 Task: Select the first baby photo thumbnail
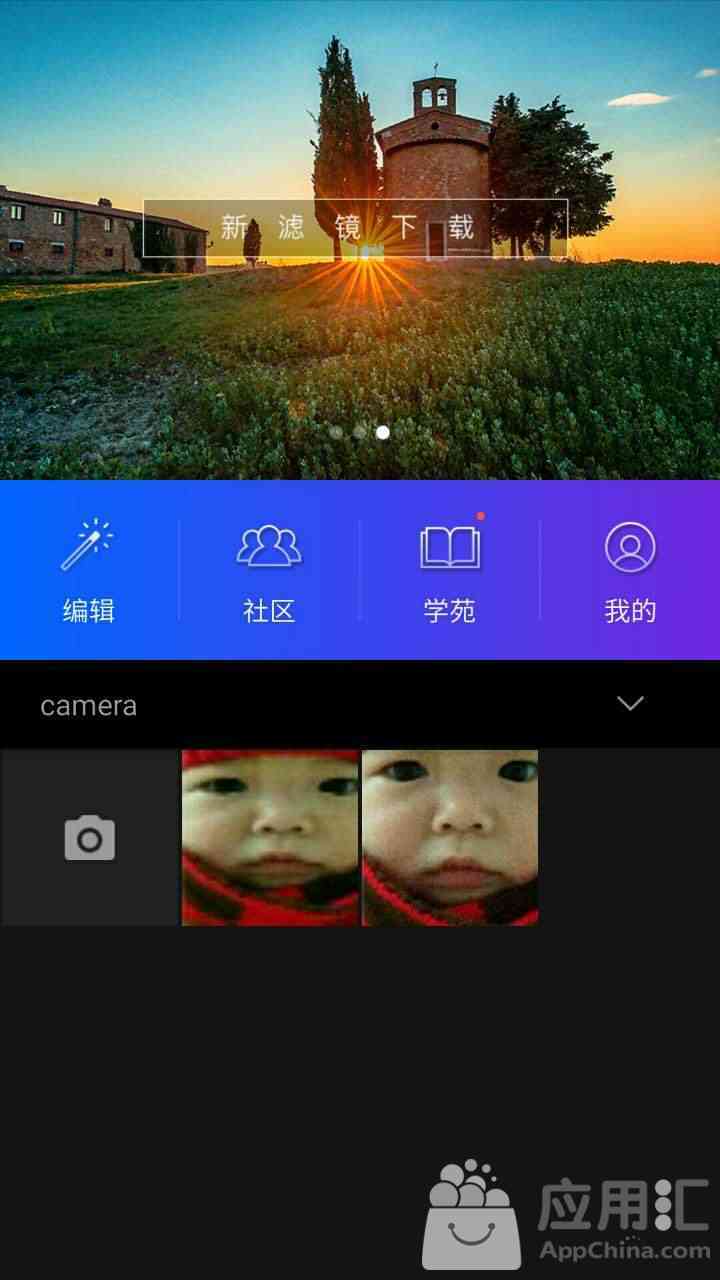click(x=270, y=838)
